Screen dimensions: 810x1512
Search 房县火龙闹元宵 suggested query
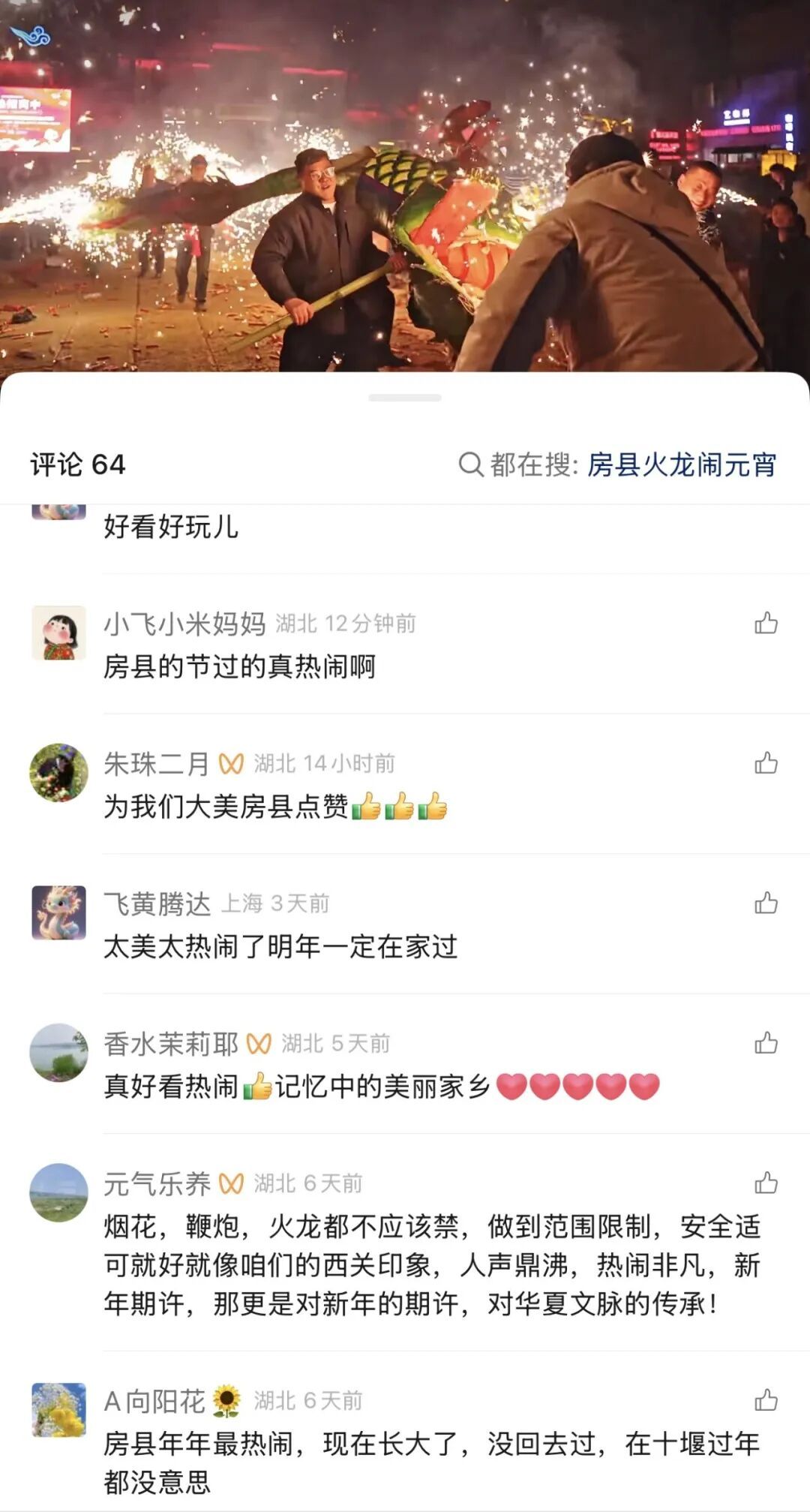(680, 465)
